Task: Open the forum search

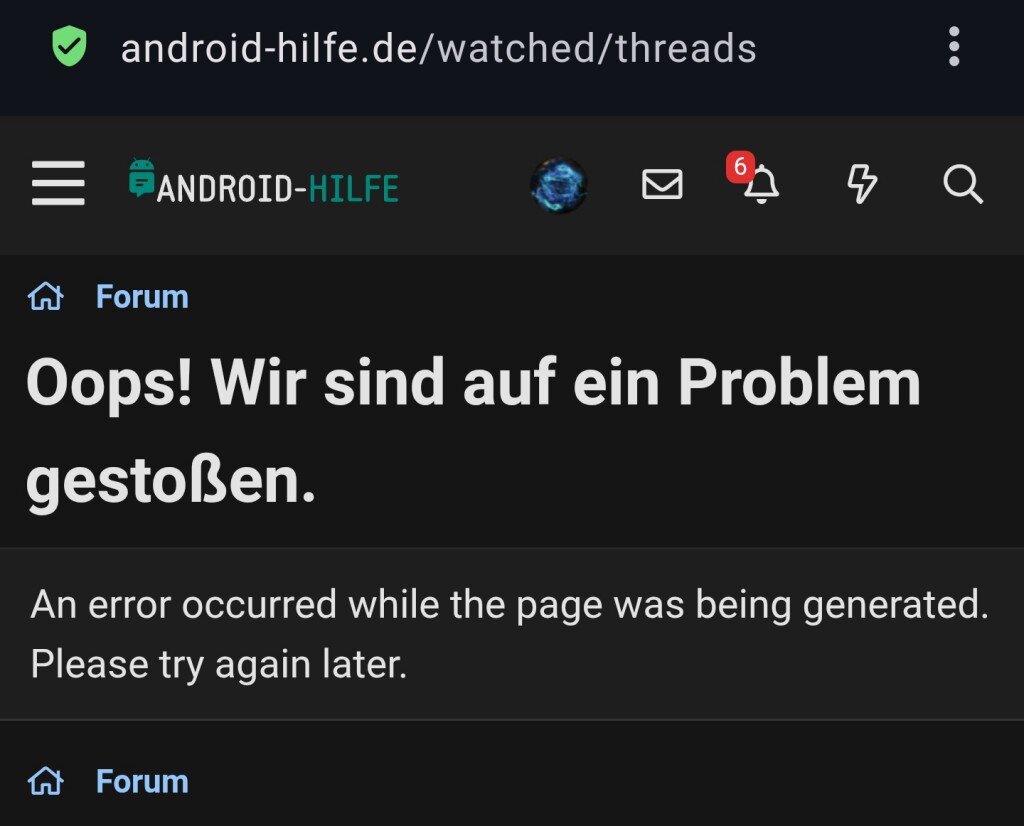Action: coord(963,185)
